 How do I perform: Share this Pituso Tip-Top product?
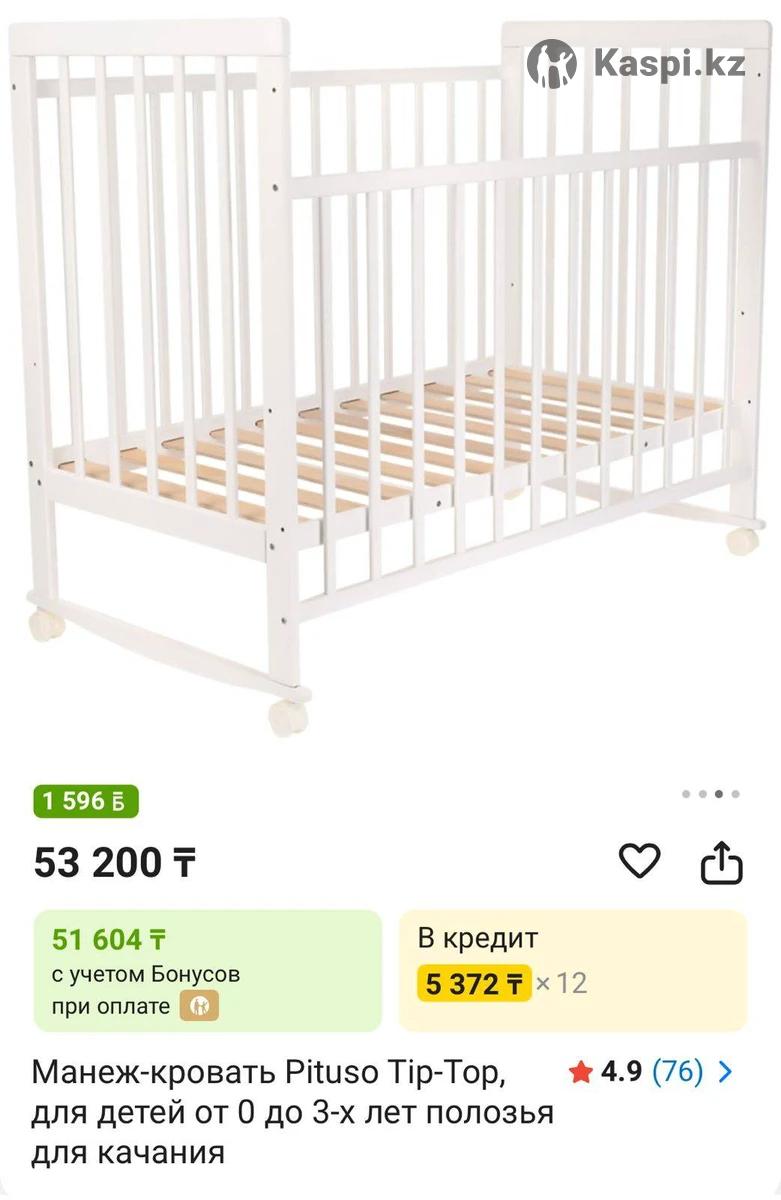722,863
